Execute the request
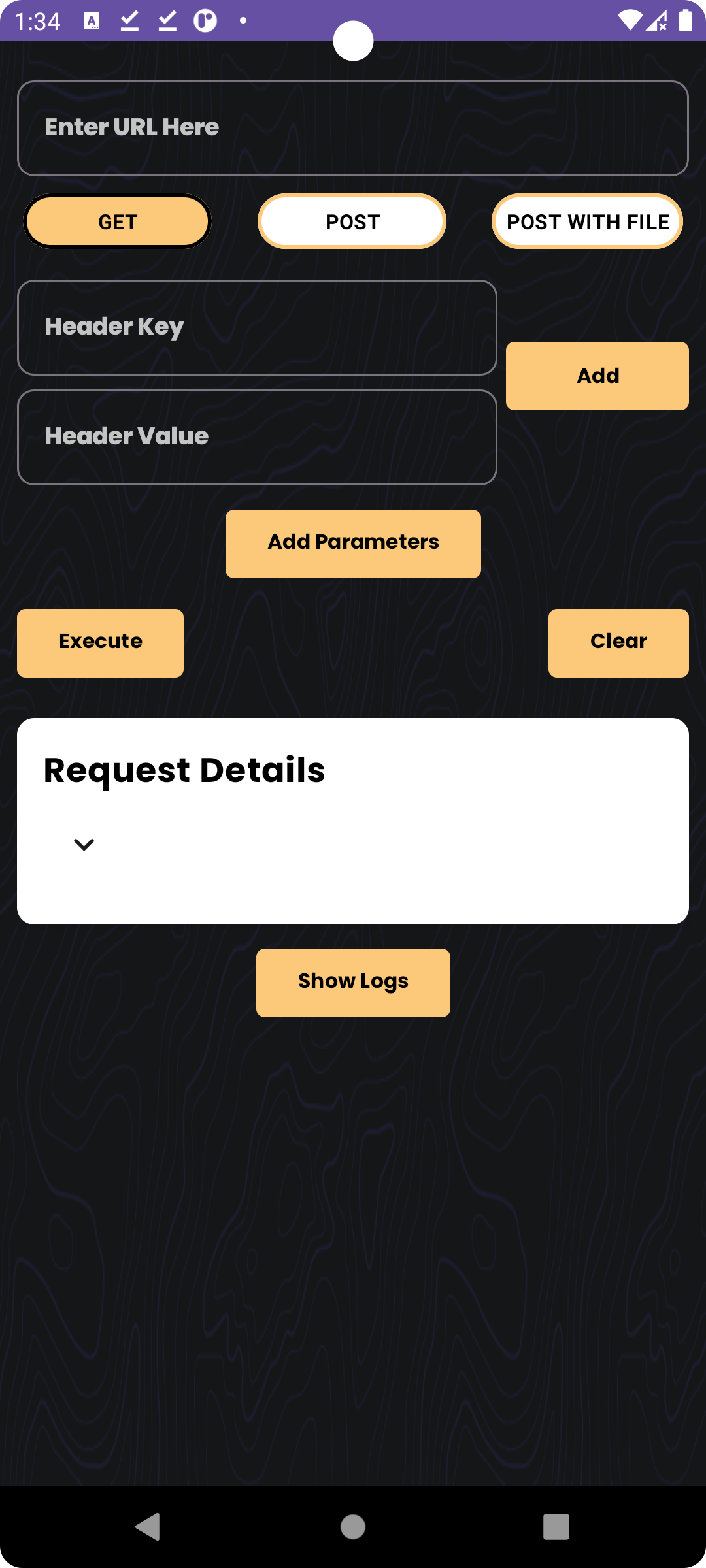This screenshot has height=1568, width=706. pos(100,642)
